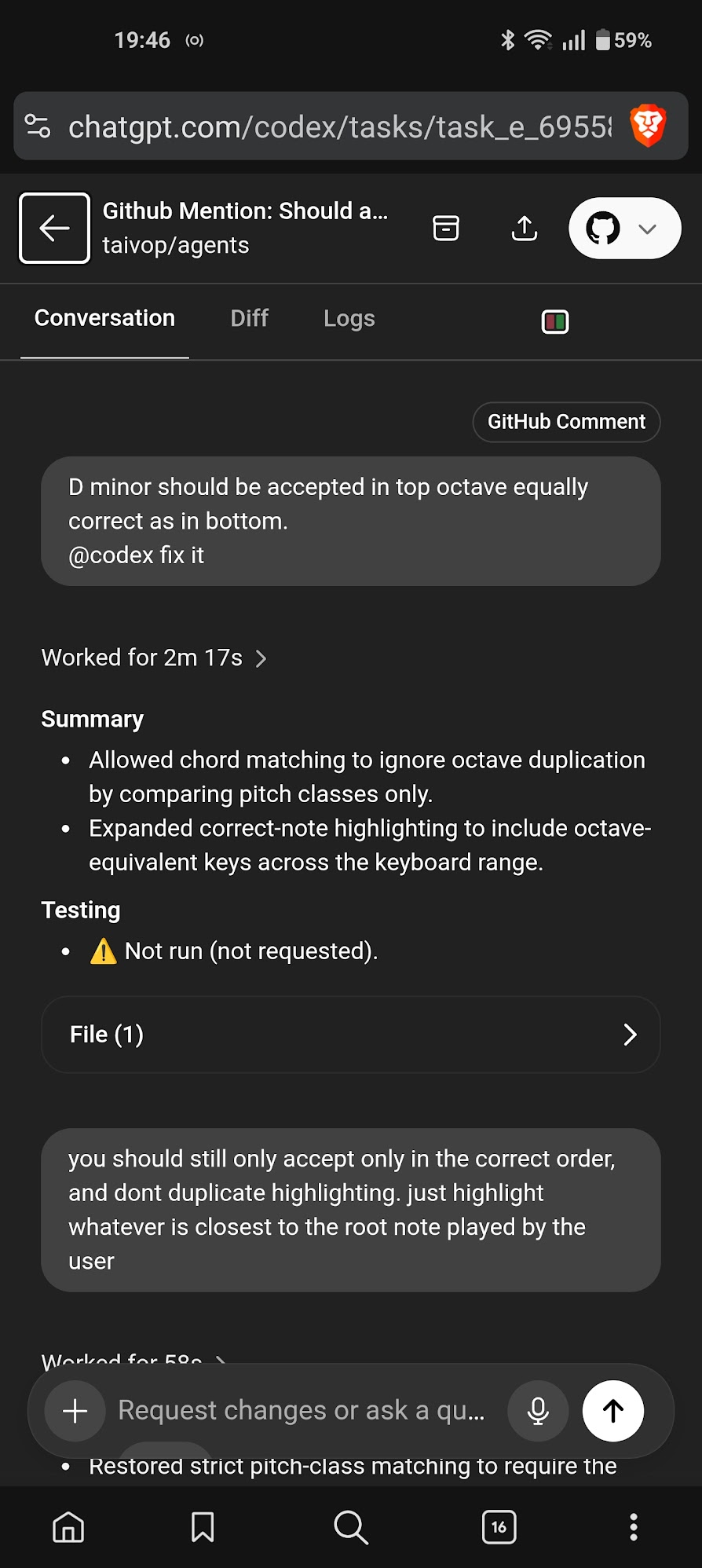Open the browser three-dot menu
Screen dimensions: 702x1568
634,1527
